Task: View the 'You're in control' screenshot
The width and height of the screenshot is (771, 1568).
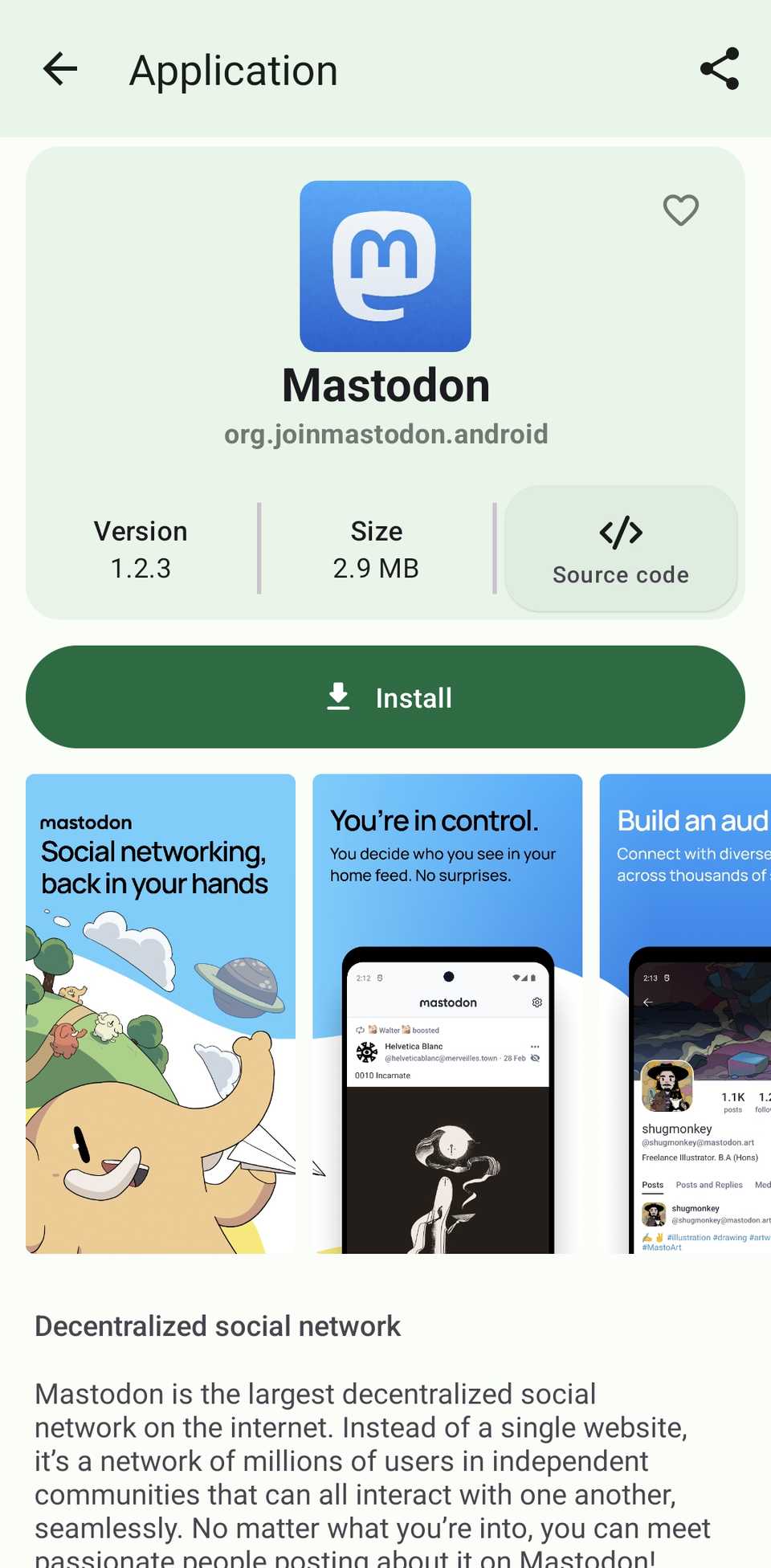Action: coord(447,1014)
